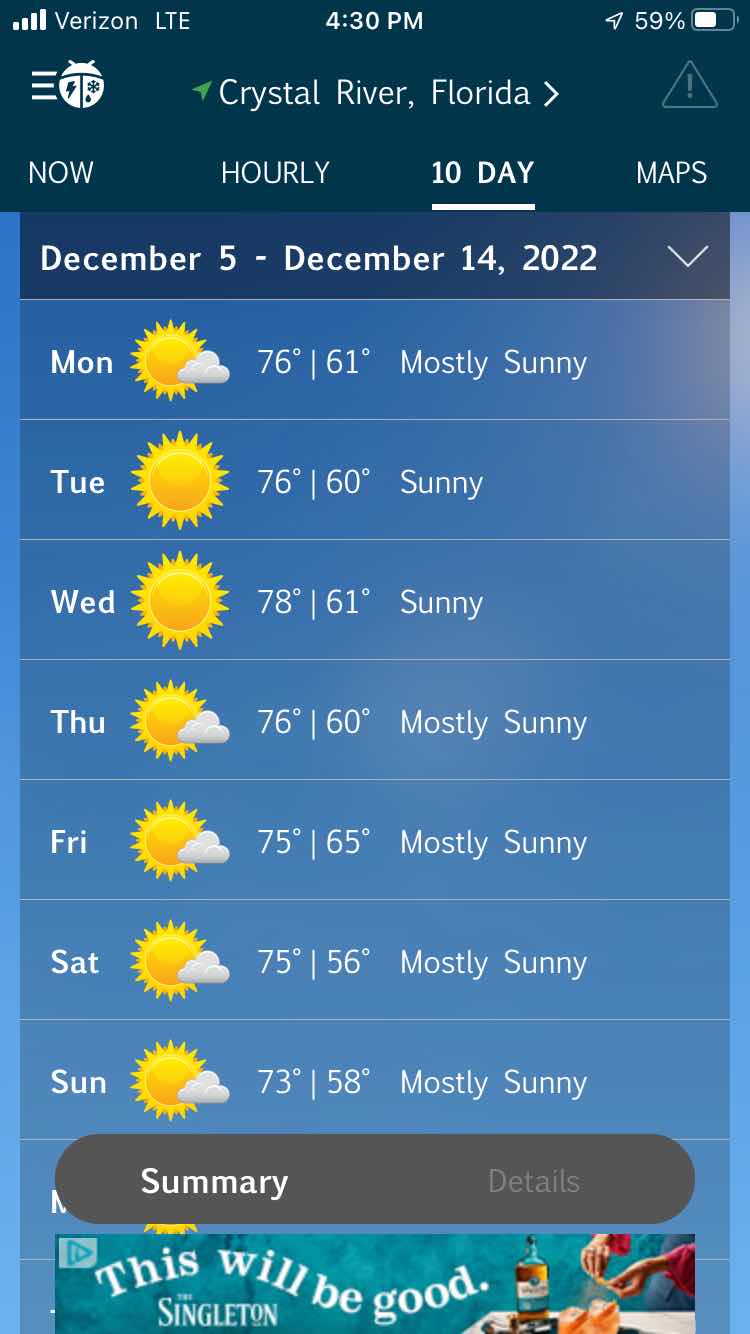Switch to the MAPS tab
750x1334 pixels.
pos(671,173)
